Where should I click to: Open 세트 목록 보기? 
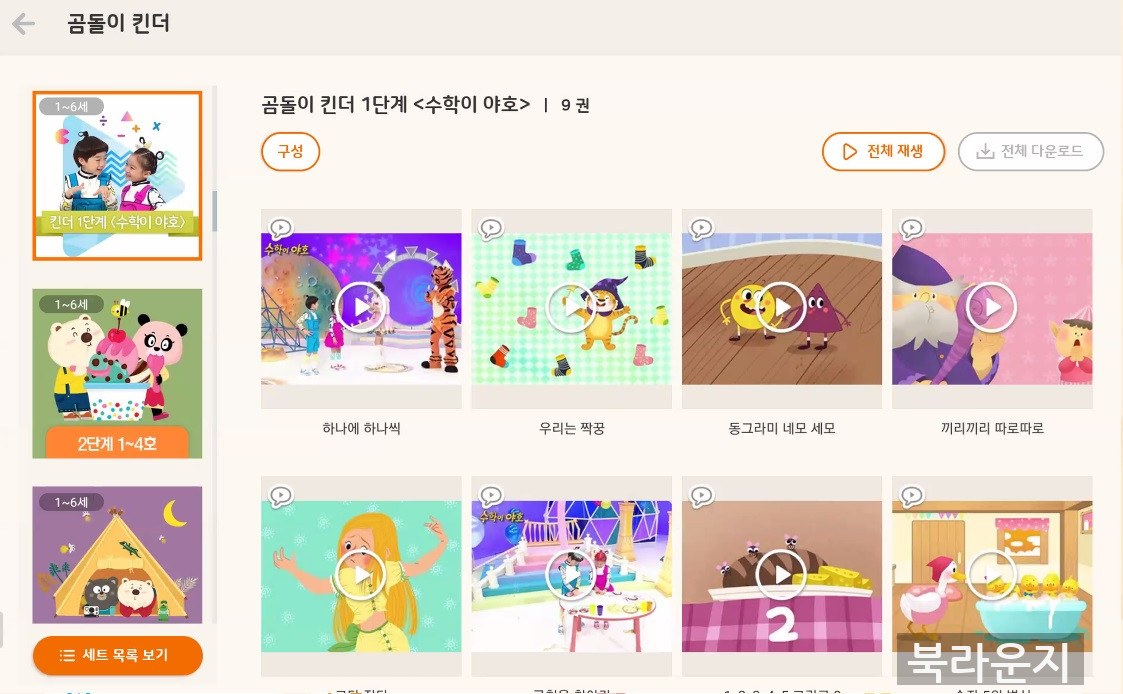[117, 656]
